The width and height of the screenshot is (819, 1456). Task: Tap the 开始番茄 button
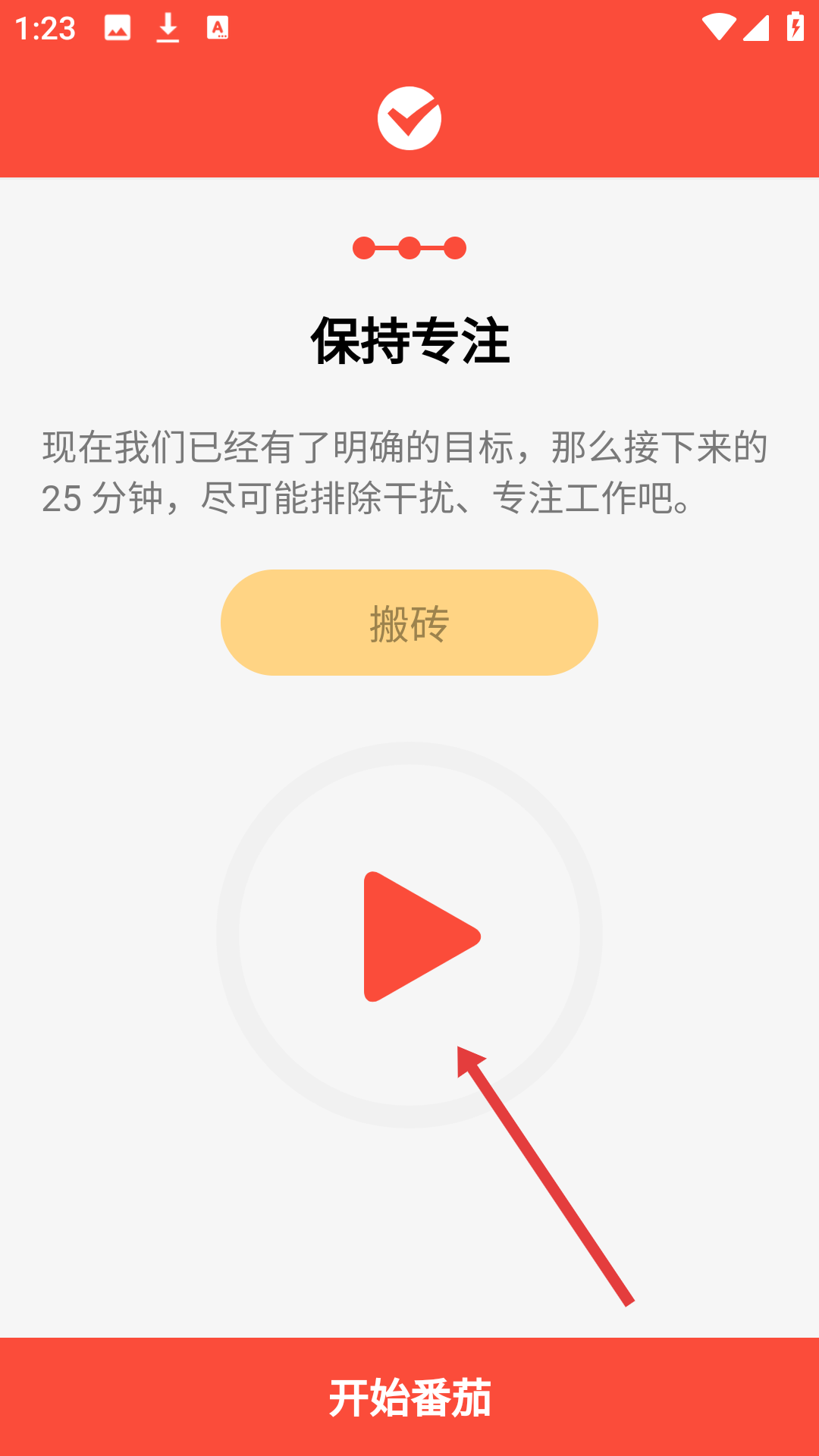click(409, 1397)
